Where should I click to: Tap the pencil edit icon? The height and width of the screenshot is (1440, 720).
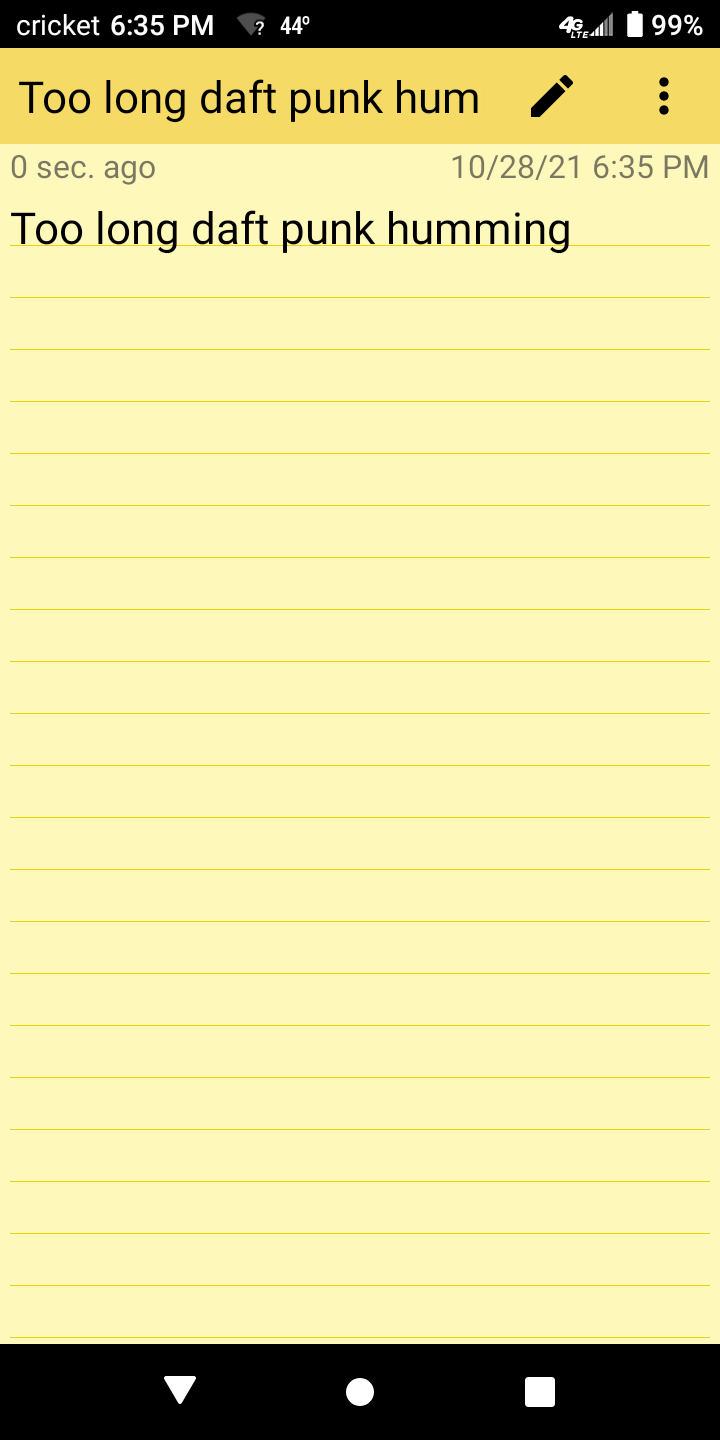click(x=552, y=96)
